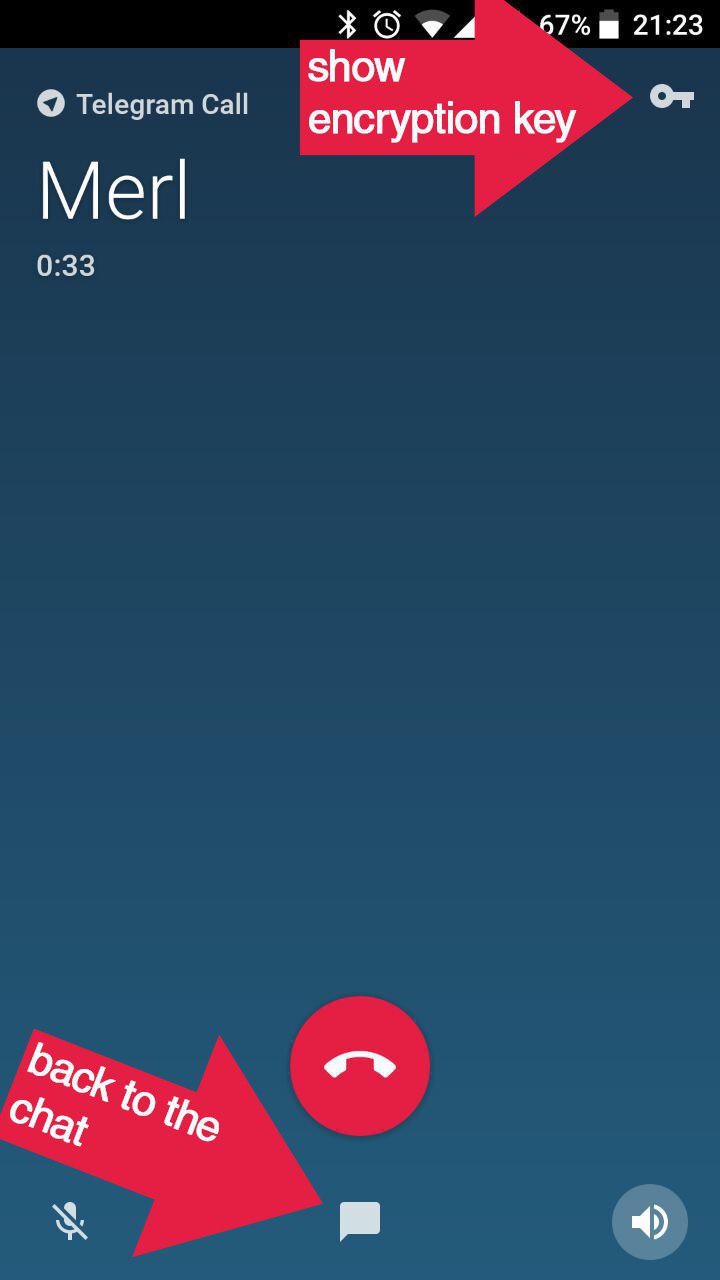End the call with Merl
This screenshot has height=1280, width=720.
pos(360,1066)
